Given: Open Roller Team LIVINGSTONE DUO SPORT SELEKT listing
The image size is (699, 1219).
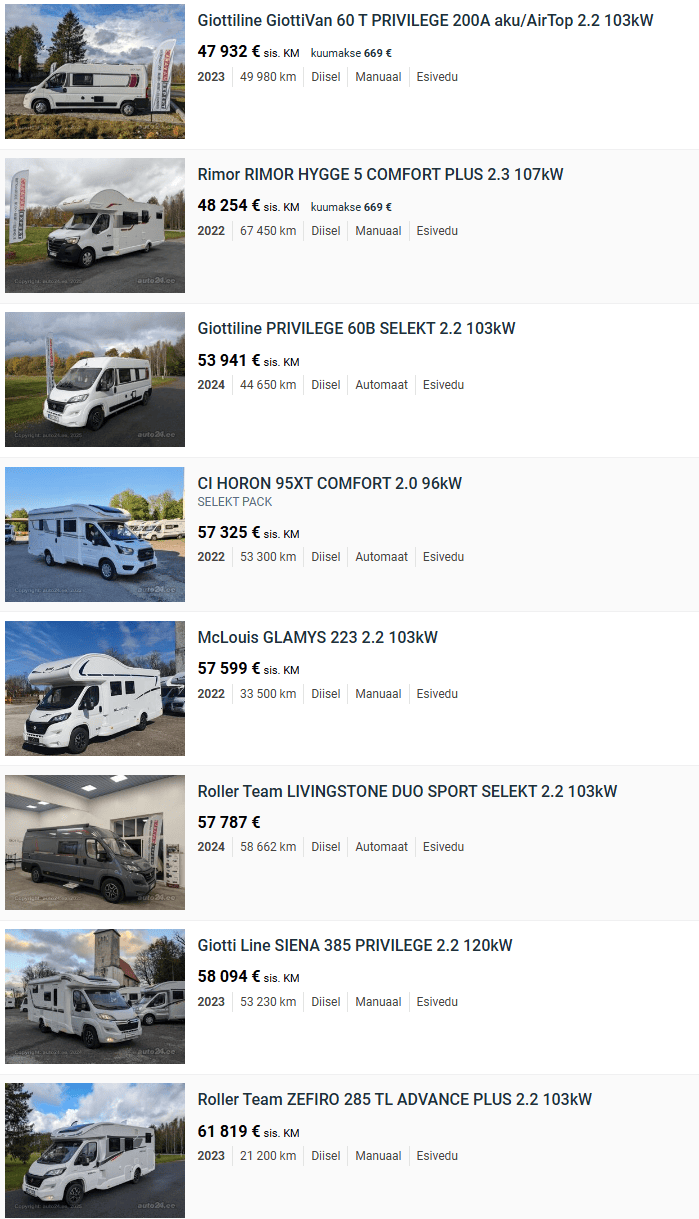Looking at the screenshot, I should click(407, 791).
